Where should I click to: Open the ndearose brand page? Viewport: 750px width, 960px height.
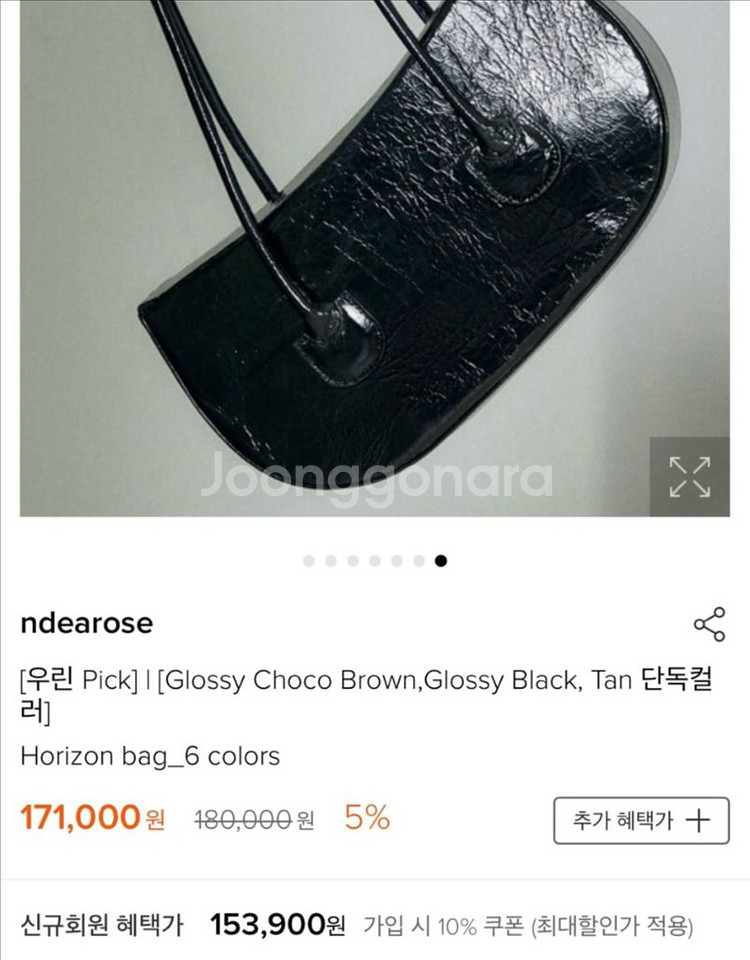point(87,623)
